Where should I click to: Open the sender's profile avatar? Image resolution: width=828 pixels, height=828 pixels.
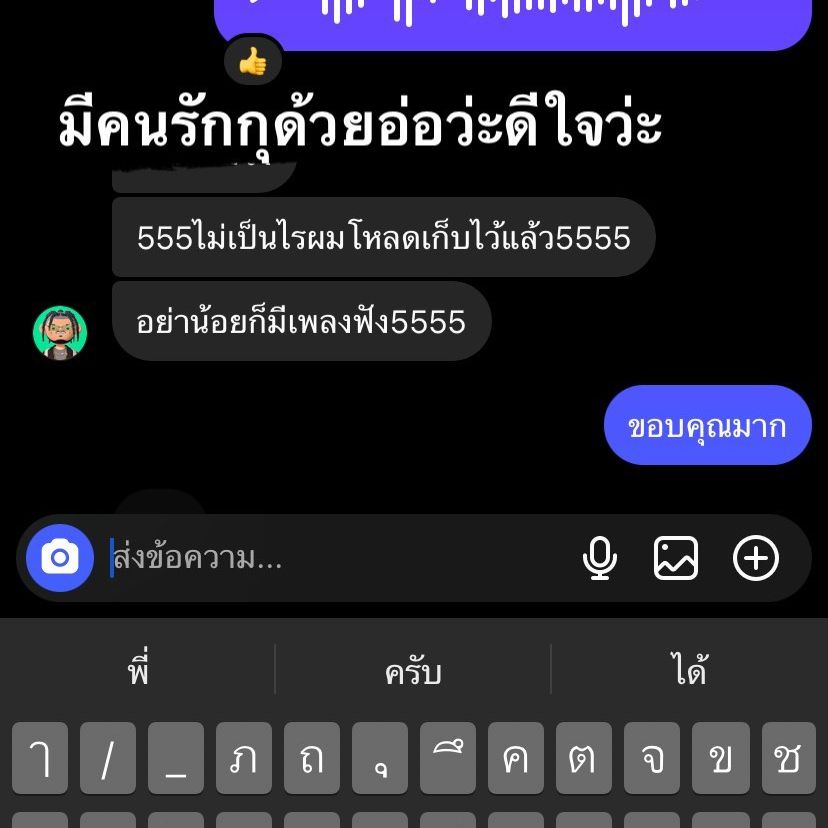click(60, 333)
